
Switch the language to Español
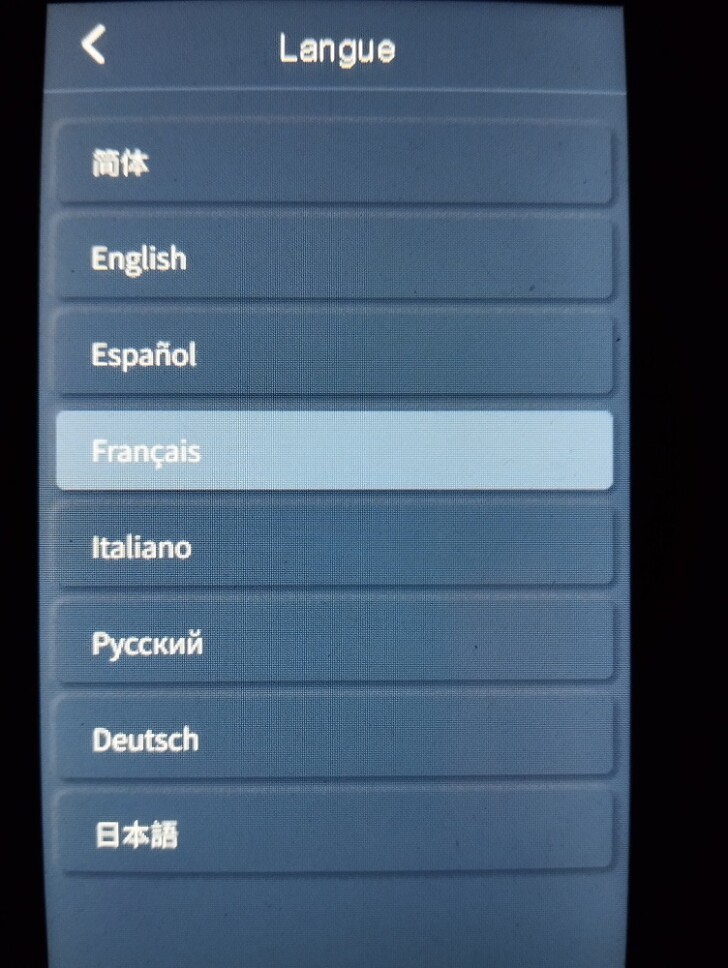coord(333,354)
